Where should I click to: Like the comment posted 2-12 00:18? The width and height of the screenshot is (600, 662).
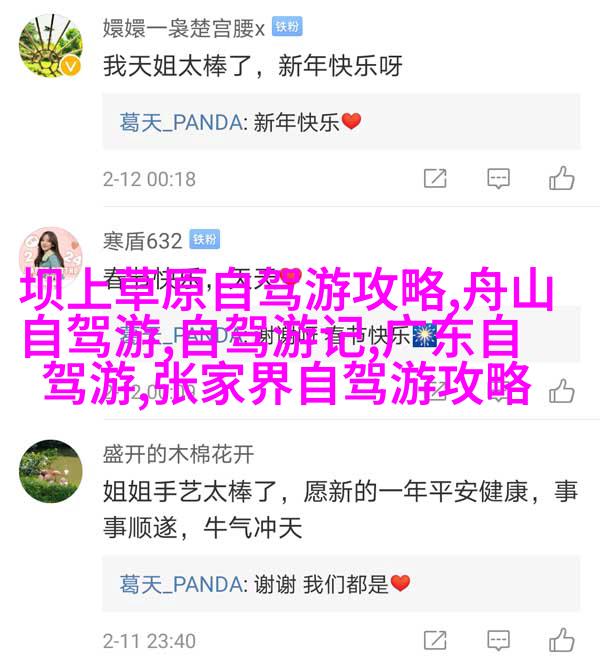pos(562,179)
